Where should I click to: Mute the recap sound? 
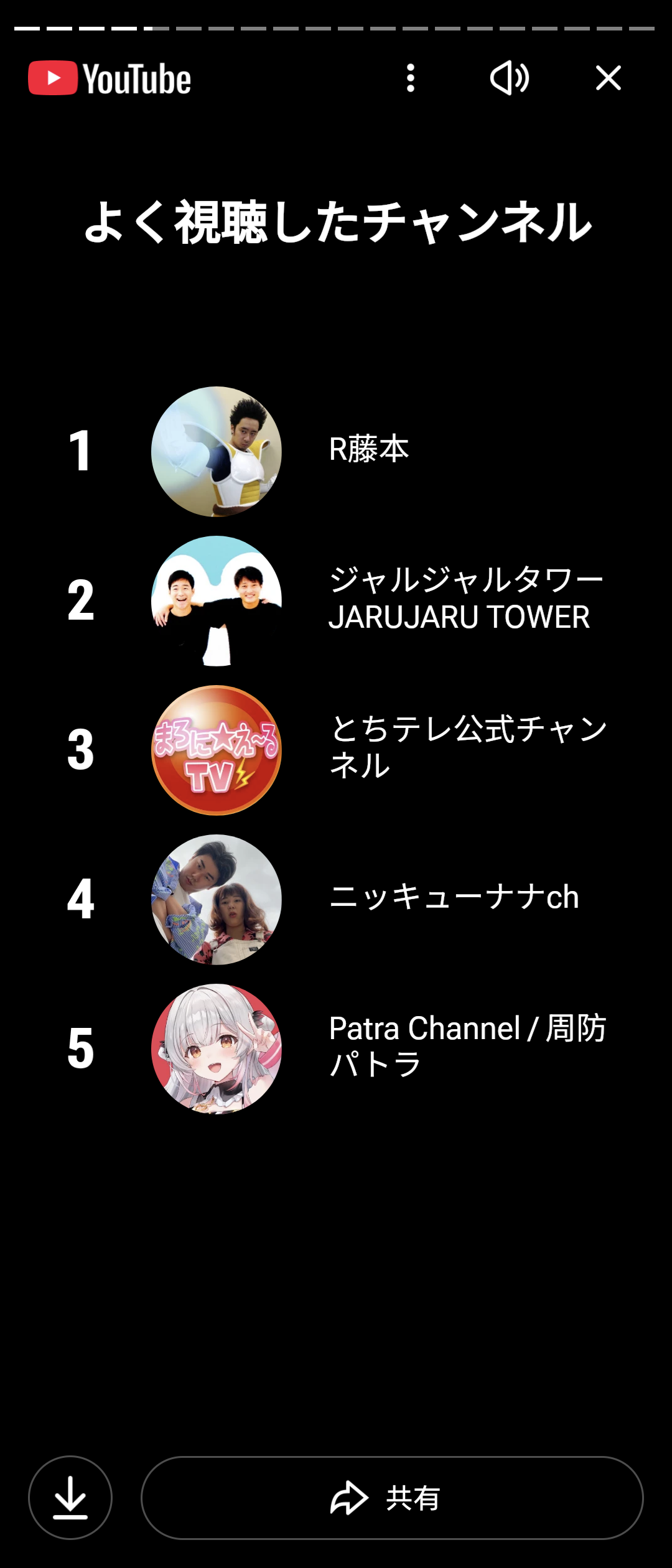click(509, 78)
